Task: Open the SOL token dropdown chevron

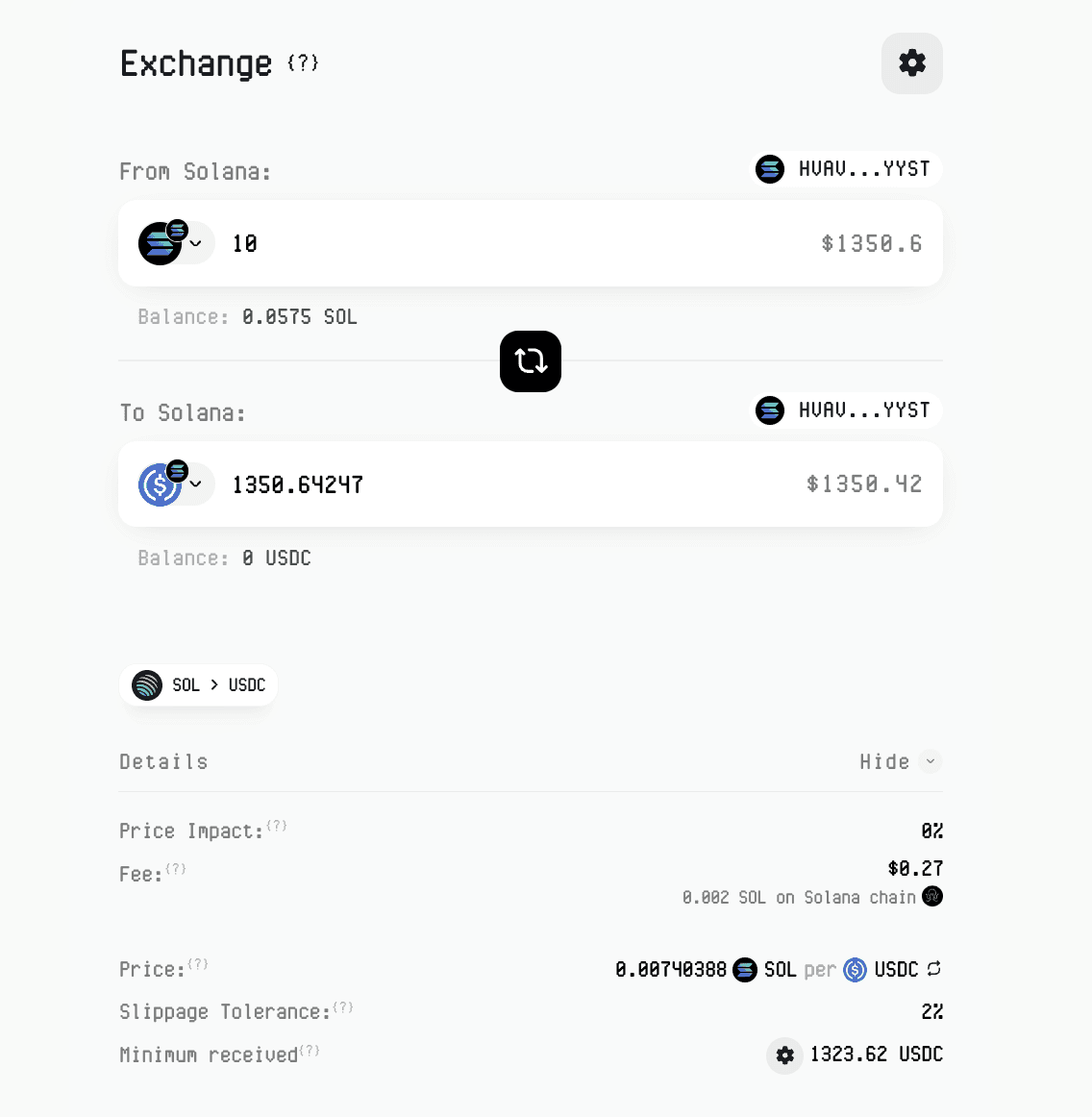Action: point(196,243)
